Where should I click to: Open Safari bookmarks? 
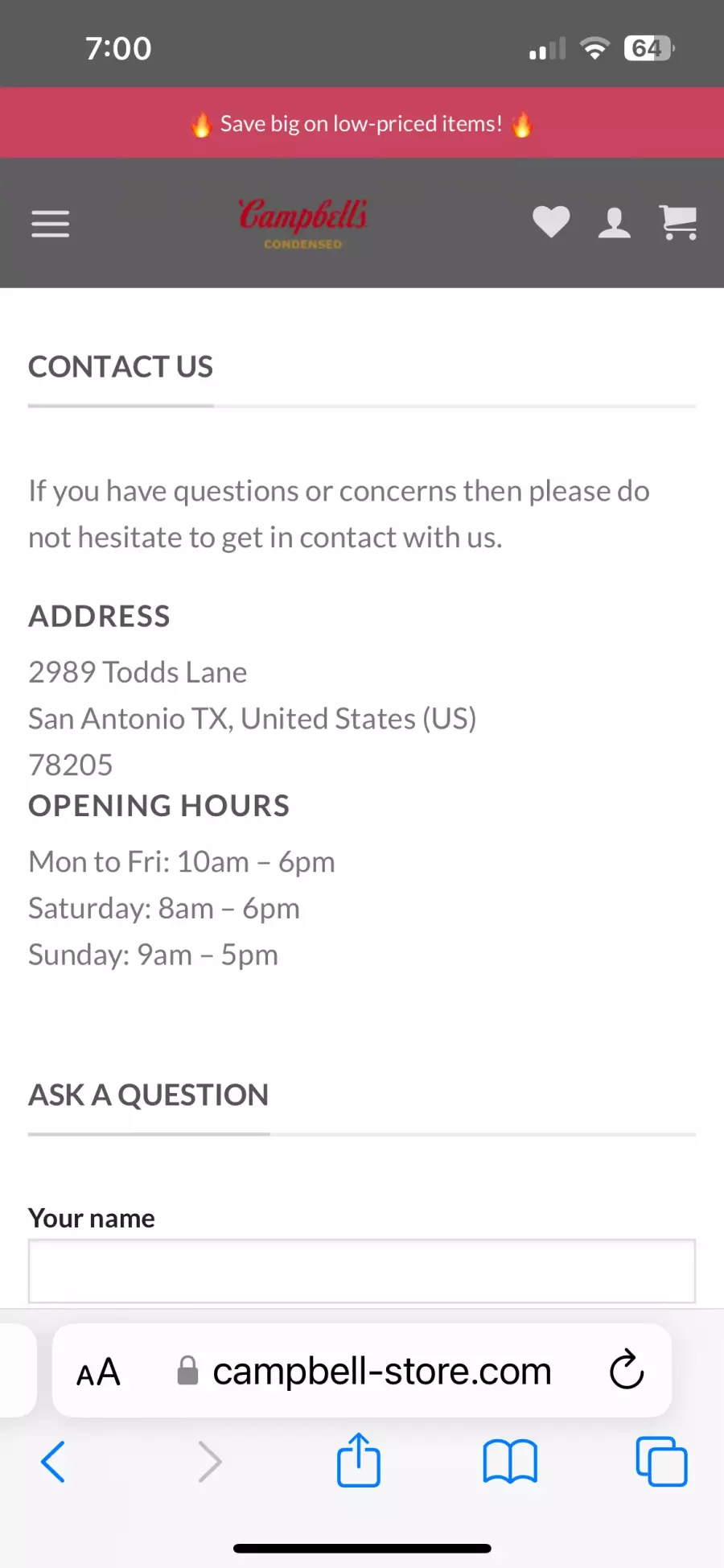[x=510, y=1462]
